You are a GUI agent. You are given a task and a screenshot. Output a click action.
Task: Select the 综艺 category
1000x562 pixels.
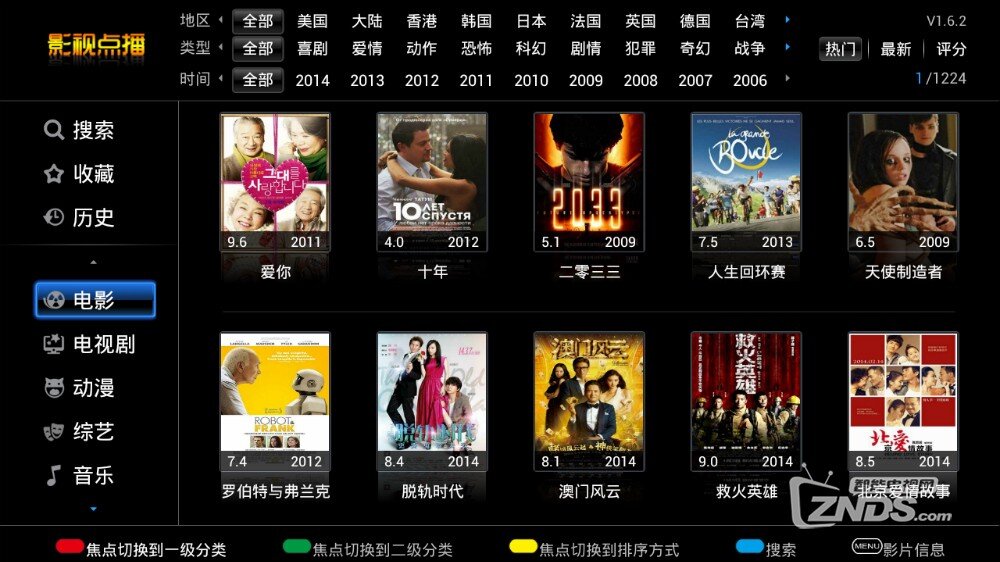[x=80, y=432]
